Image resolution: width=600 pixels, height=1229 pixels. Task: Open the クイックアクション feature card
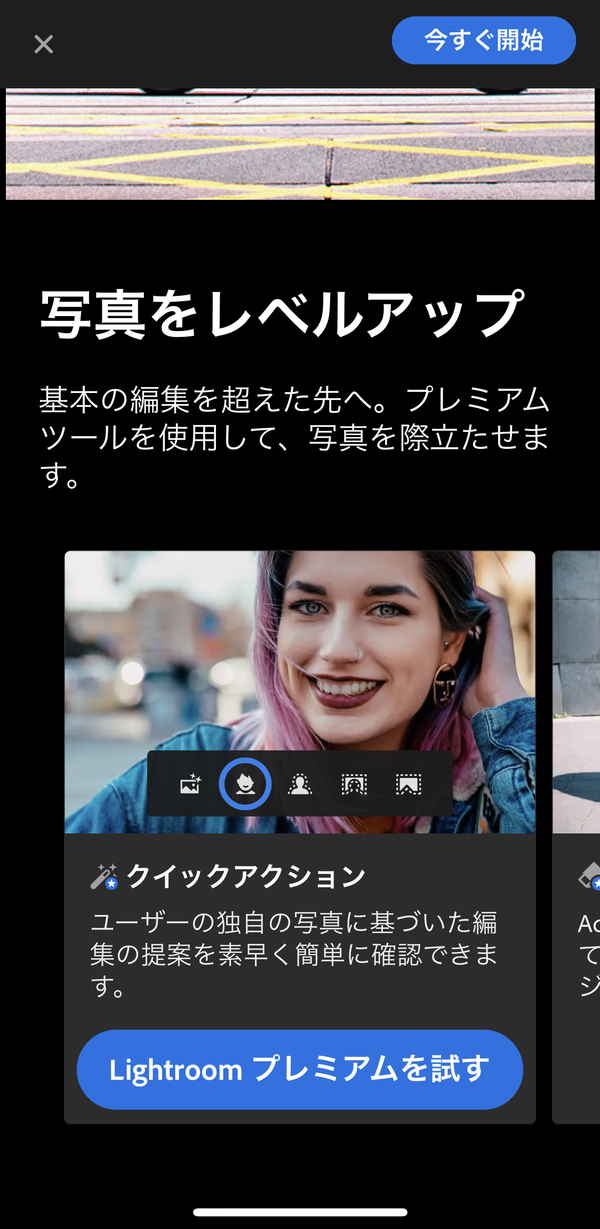[300, 837]
